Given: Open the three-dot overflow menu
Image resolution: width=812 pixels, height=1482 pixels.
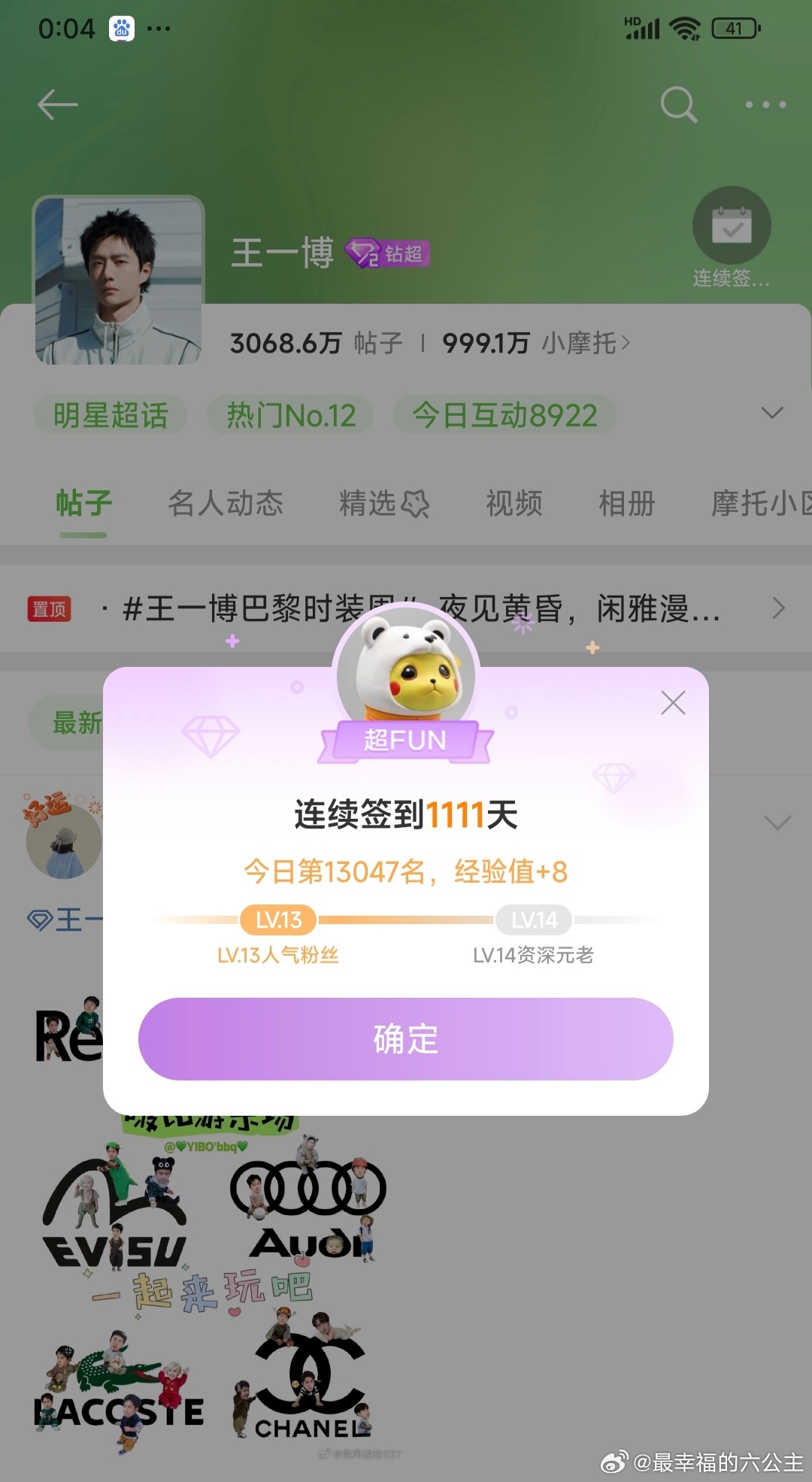Looking at the screenshot, I should [765, 105].
